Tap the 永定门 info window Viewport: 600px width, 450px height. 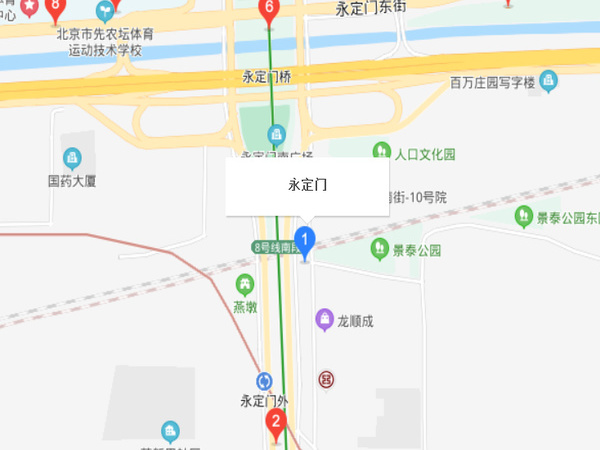click(307, 186)
